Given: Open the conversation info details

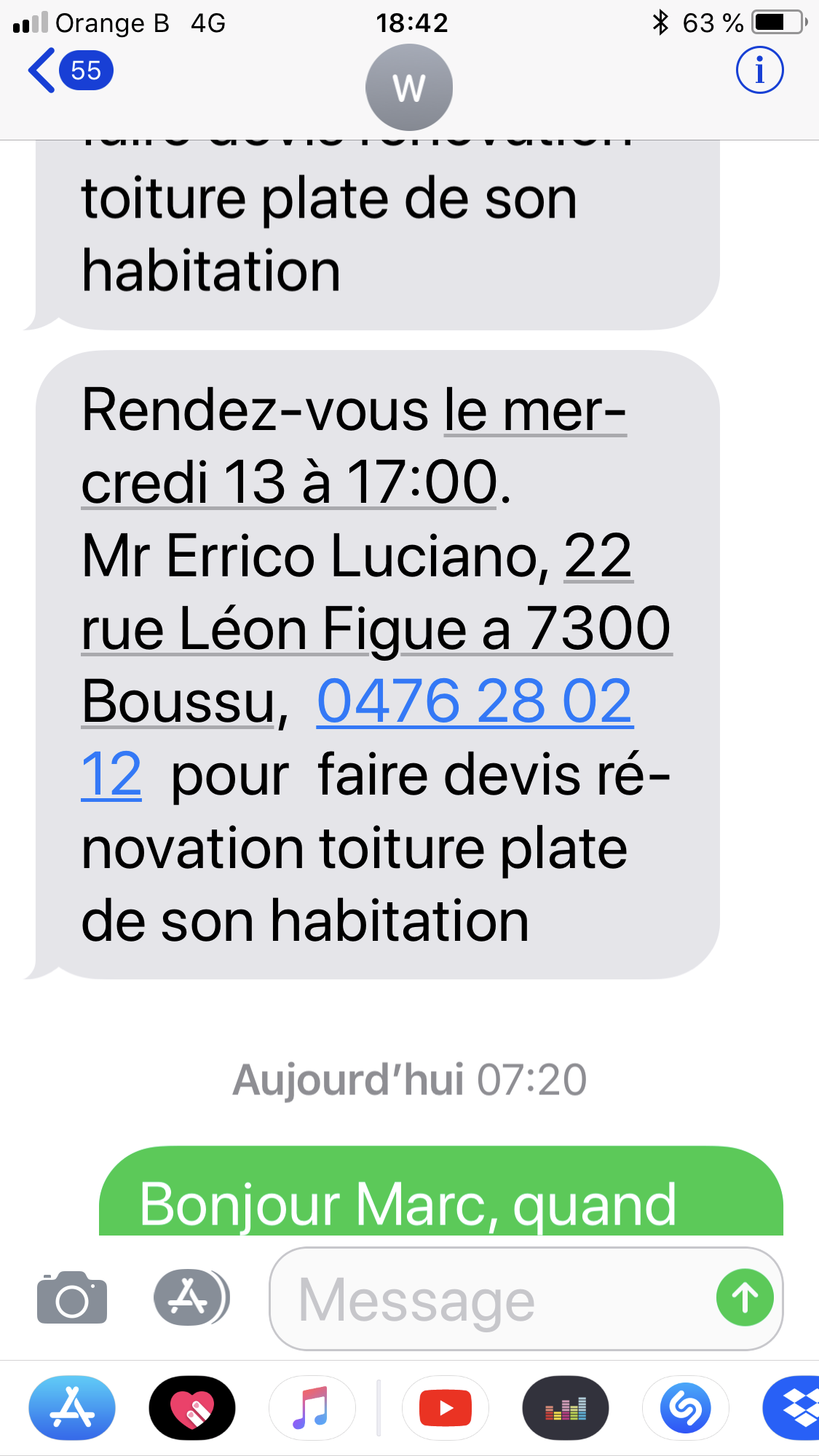Looking at the screenshot, I should 759,71.
